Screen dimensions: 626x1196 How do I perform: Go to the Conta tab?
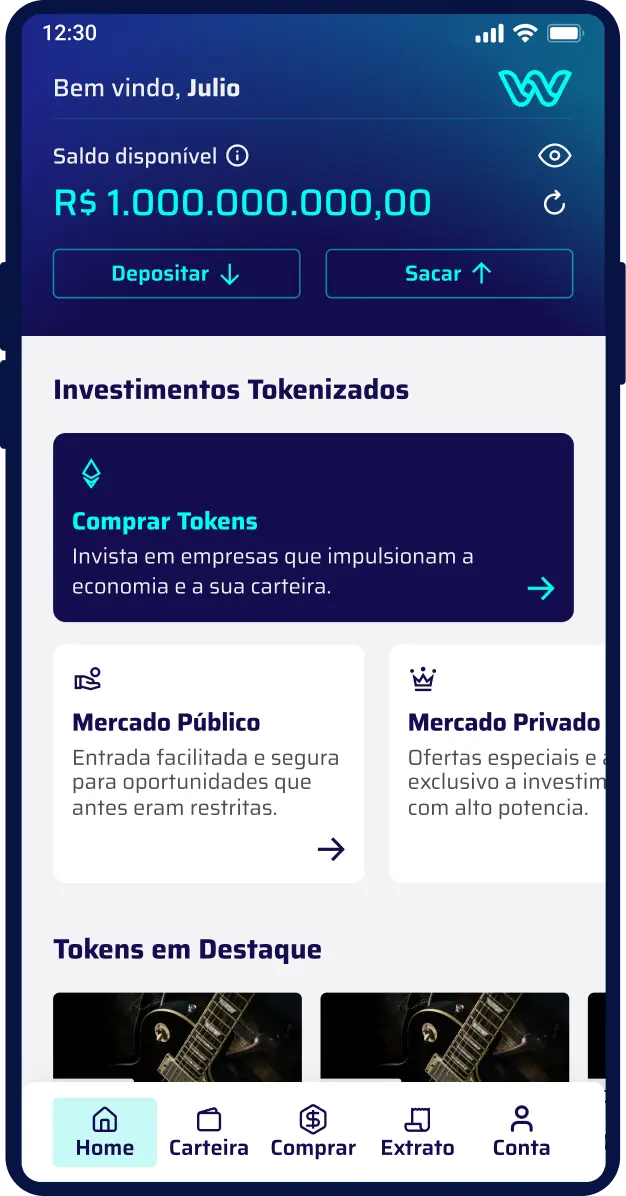click(x=522, y=1132)
